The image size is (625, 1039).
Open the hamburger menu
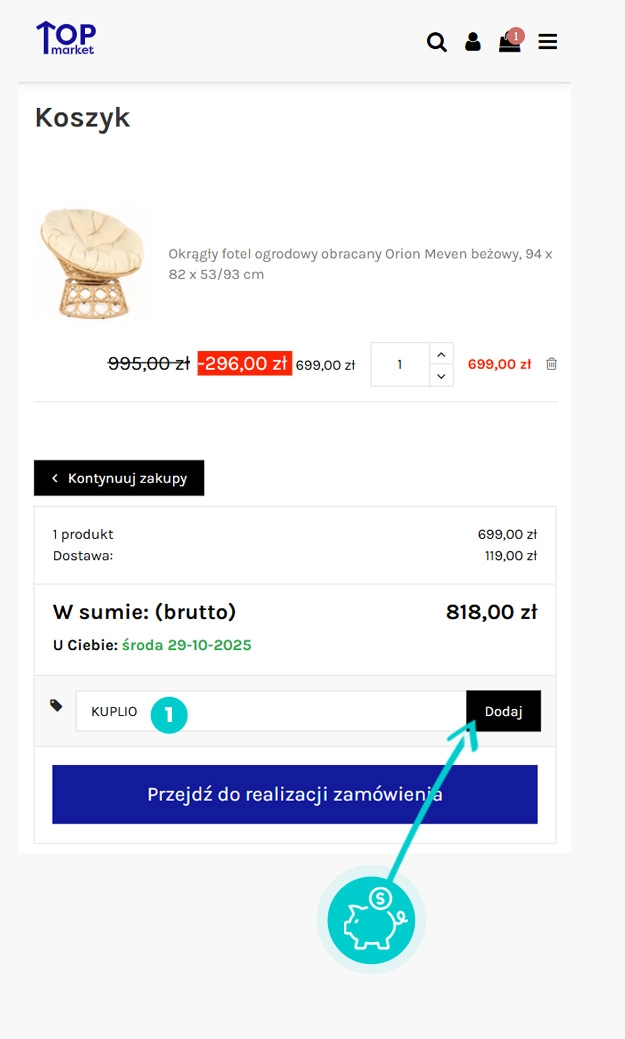pos(547,42)
